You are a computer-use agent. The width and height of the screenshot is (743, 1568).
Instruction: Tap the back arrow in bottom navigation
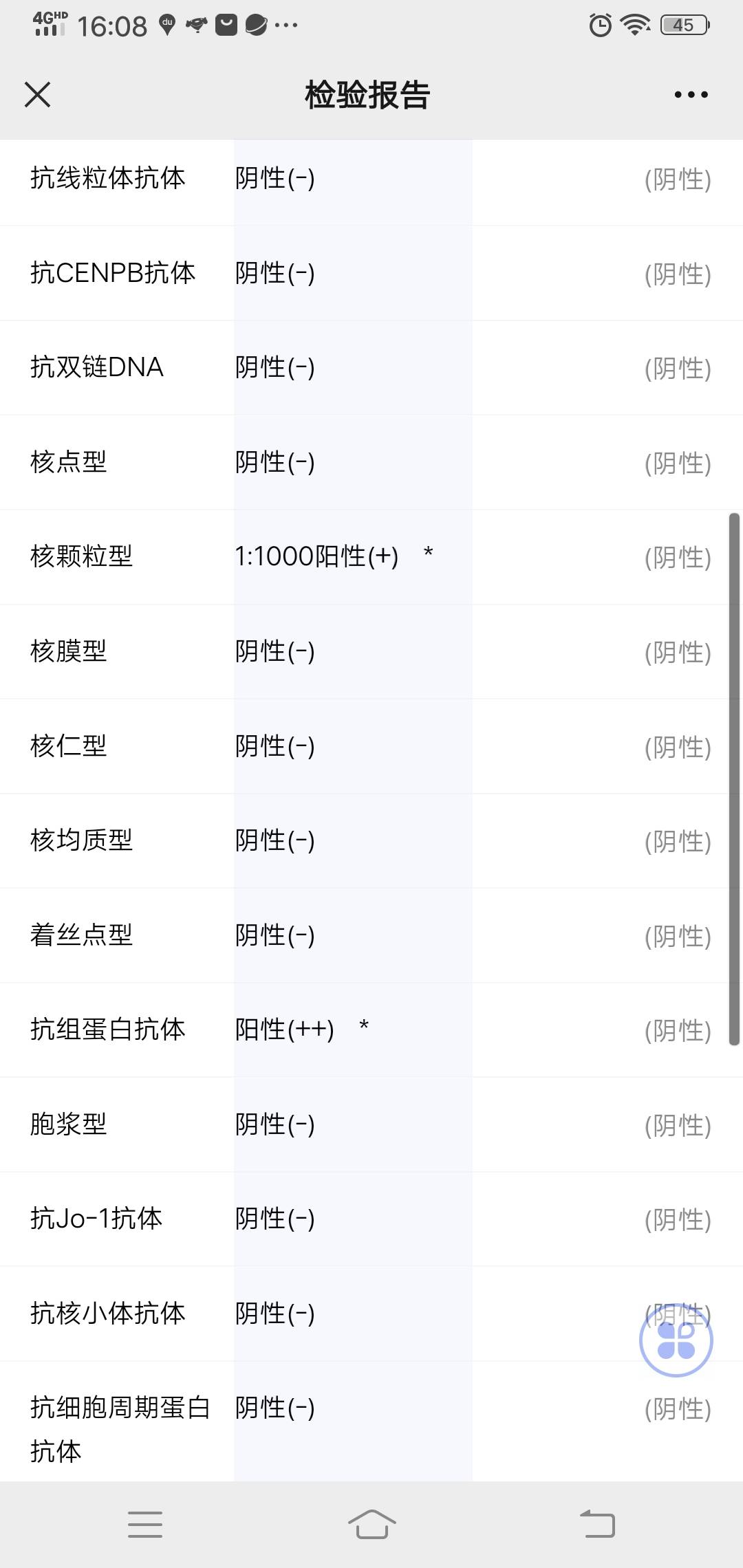click(x=597, y=1525)
